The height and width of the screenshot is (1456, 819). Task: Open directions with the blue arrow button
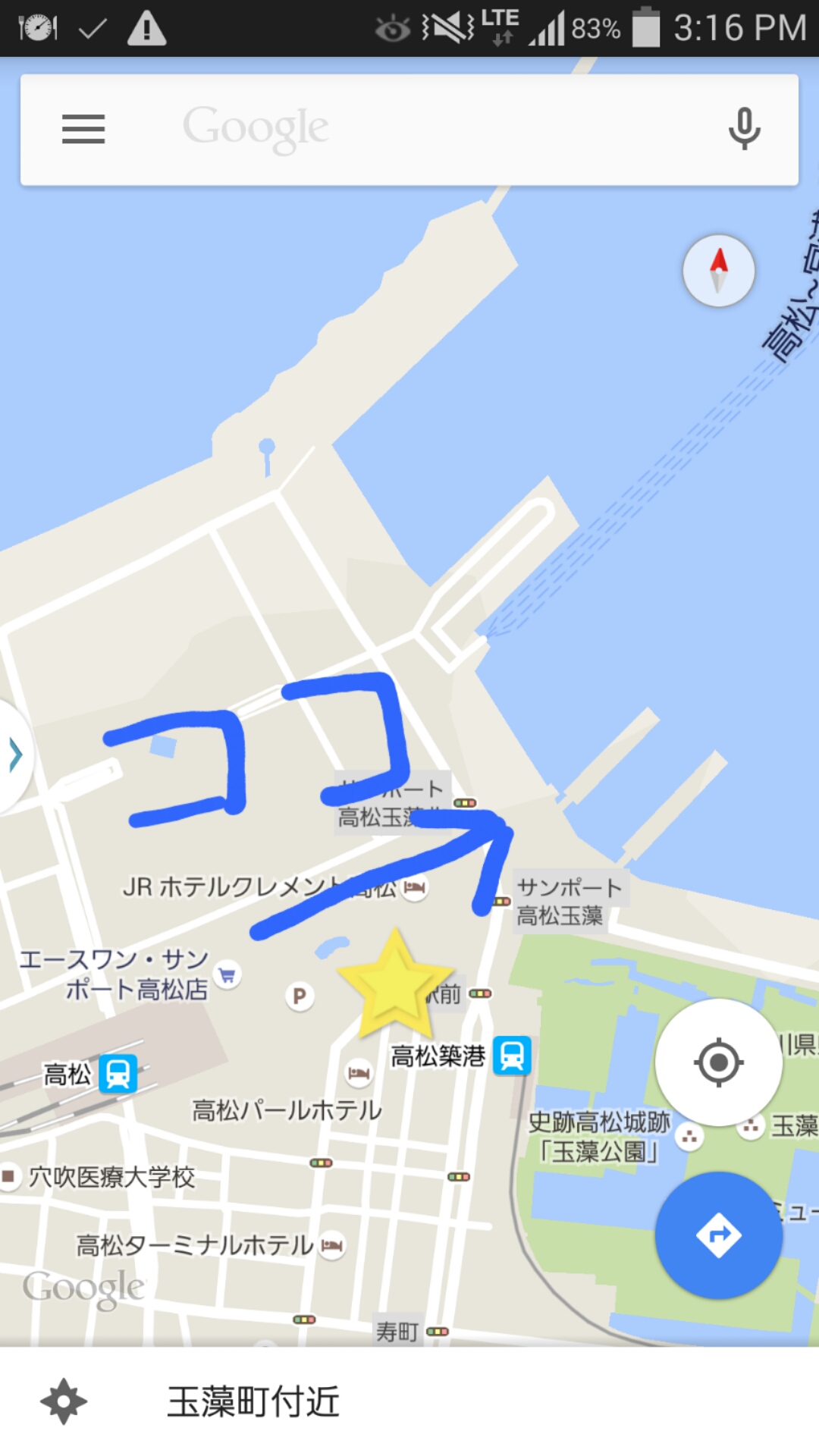point(718,1235)
